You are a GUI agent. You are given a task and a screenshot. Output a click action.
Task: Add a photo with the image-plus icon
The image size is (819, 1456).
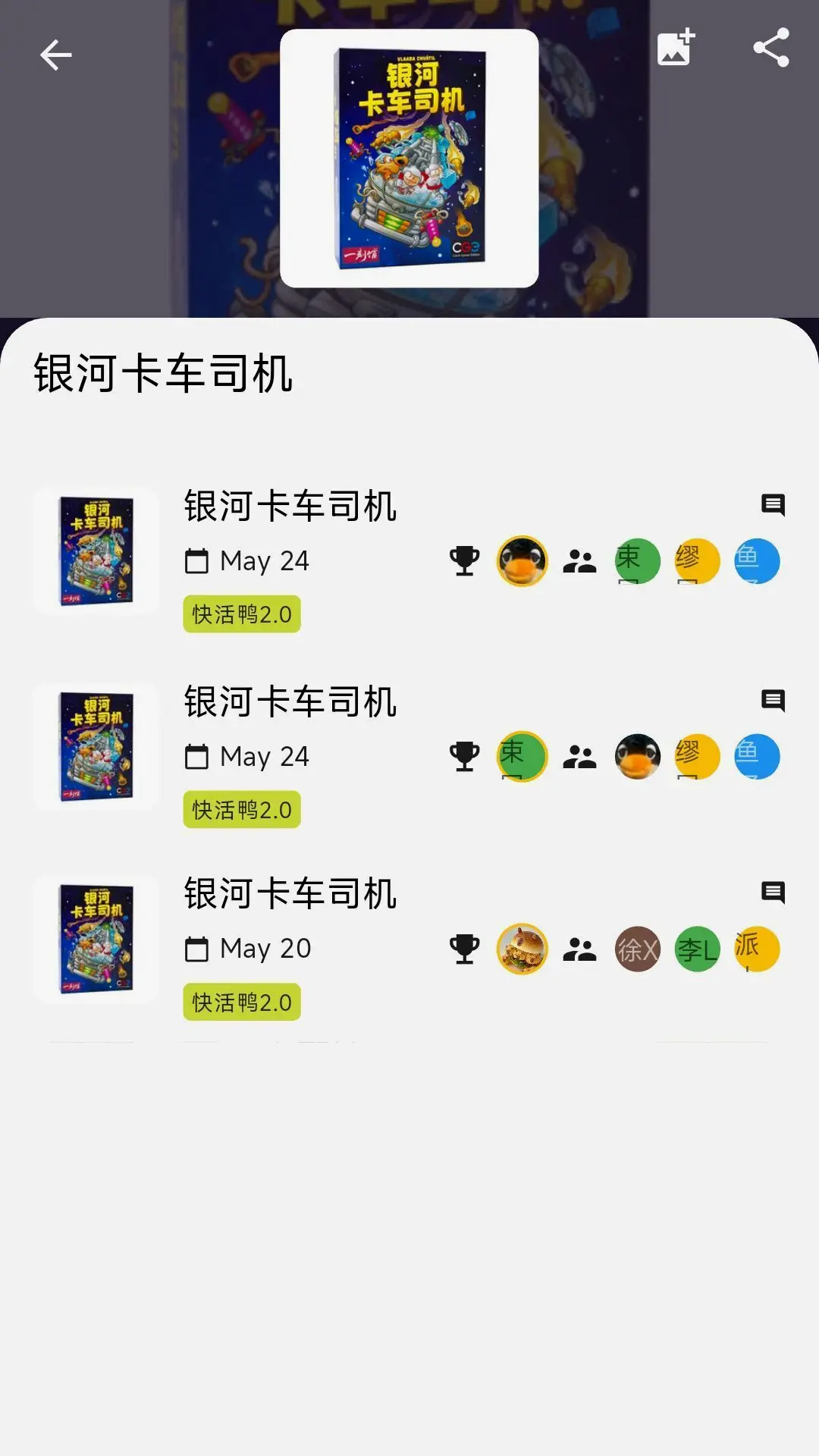pyautogui.click(x=676, y=48)
